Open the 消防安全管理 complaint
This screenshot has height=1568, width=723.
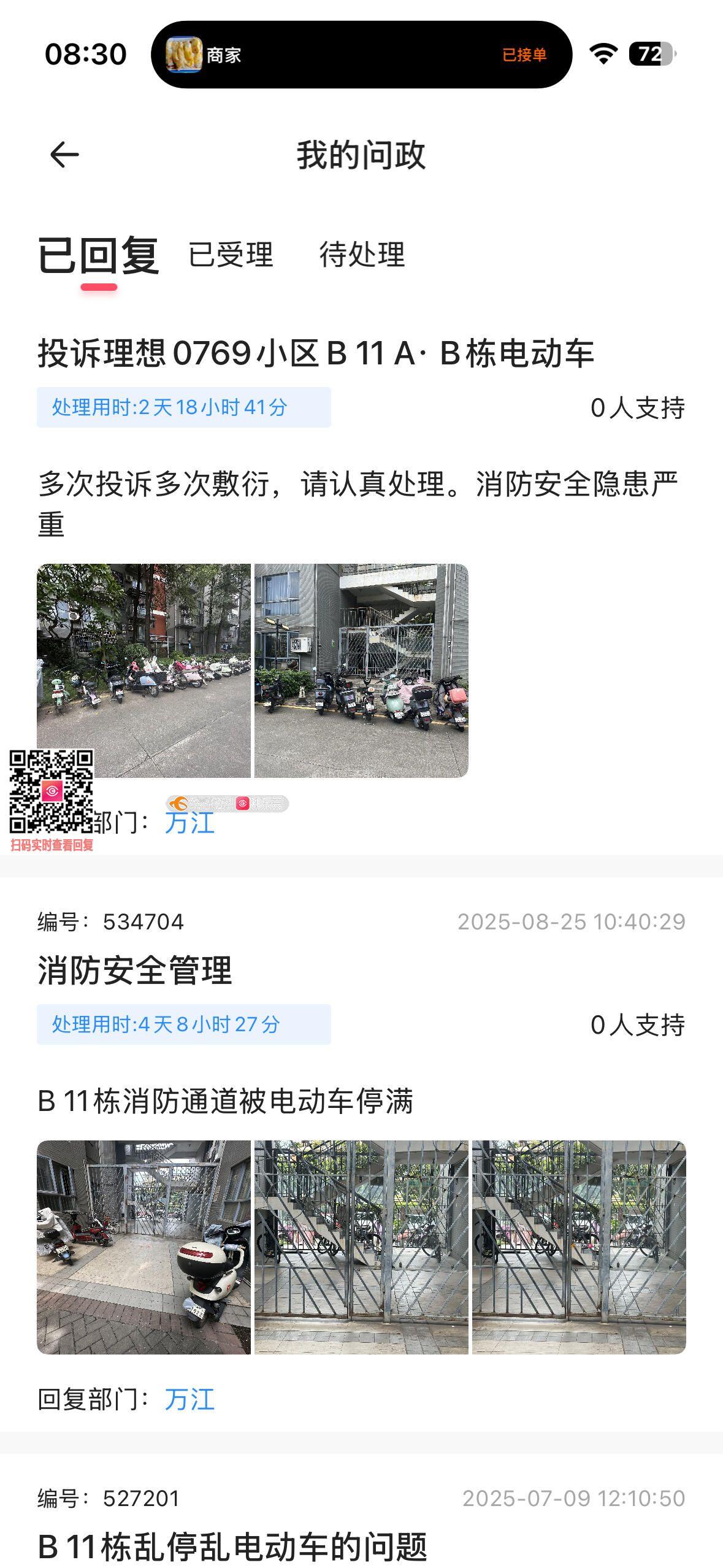coord(135,970)
